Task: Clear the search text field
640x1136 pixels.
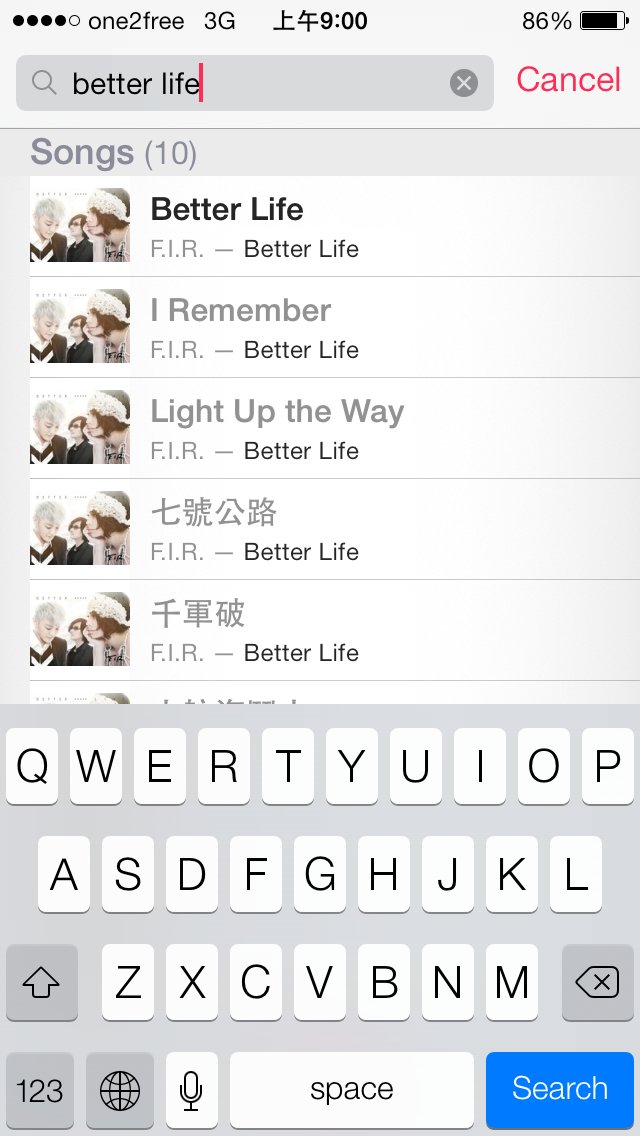Action: [463, 83]
